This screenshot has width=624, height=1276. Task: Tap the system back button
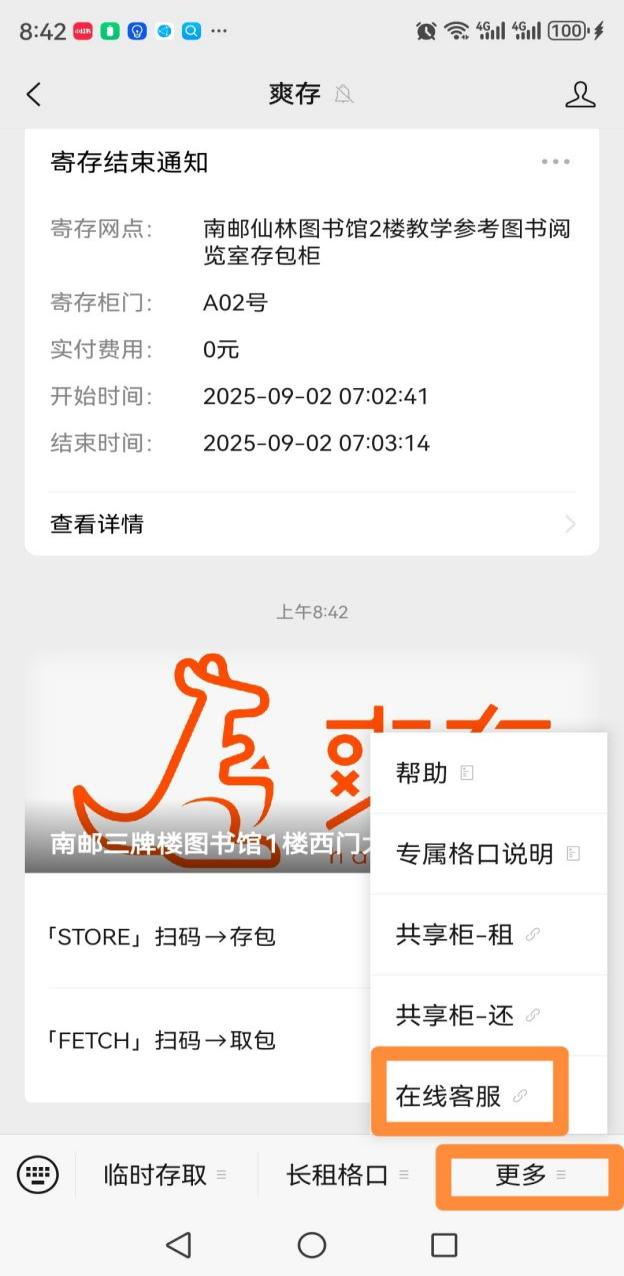[178, 1245]
